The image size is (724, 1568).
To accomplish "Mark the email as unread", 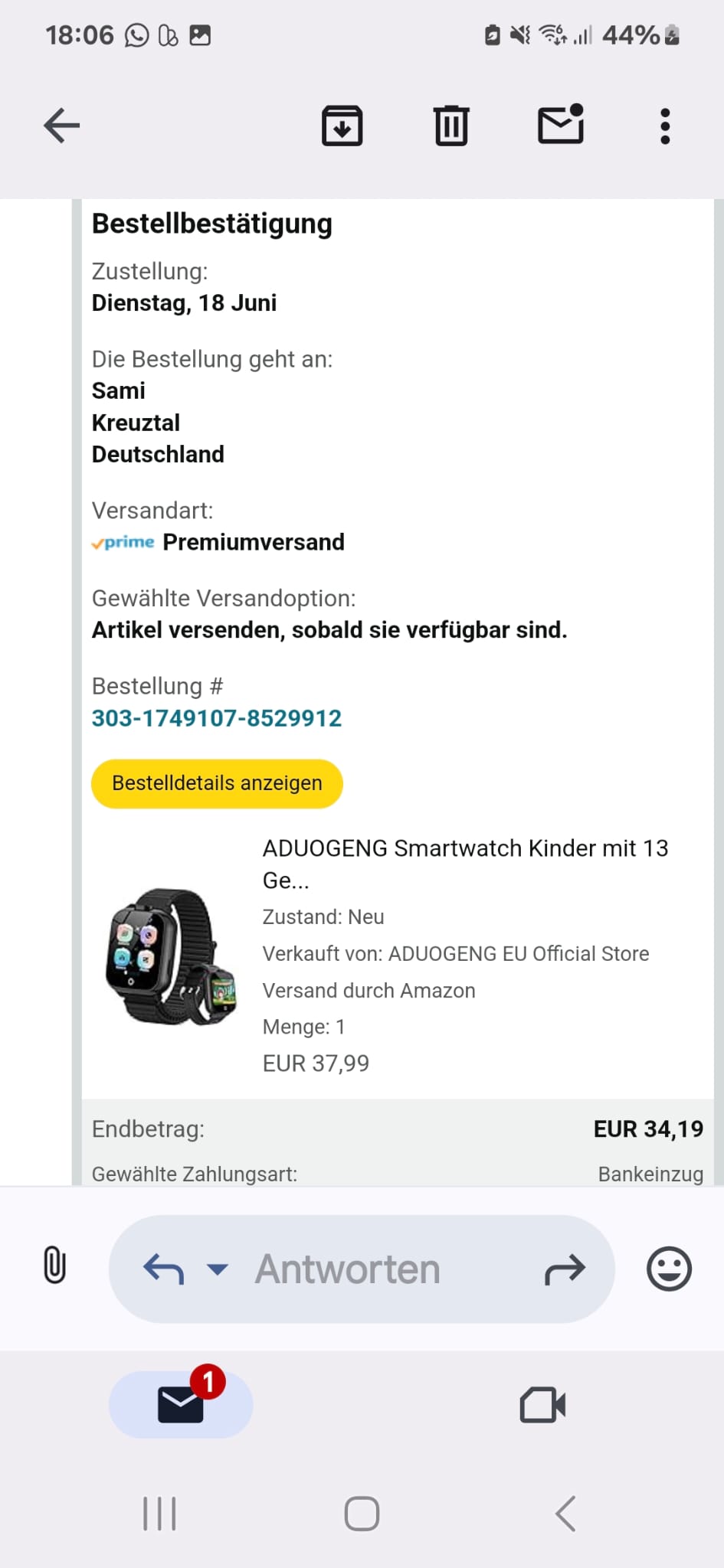I will click(561, 124).
